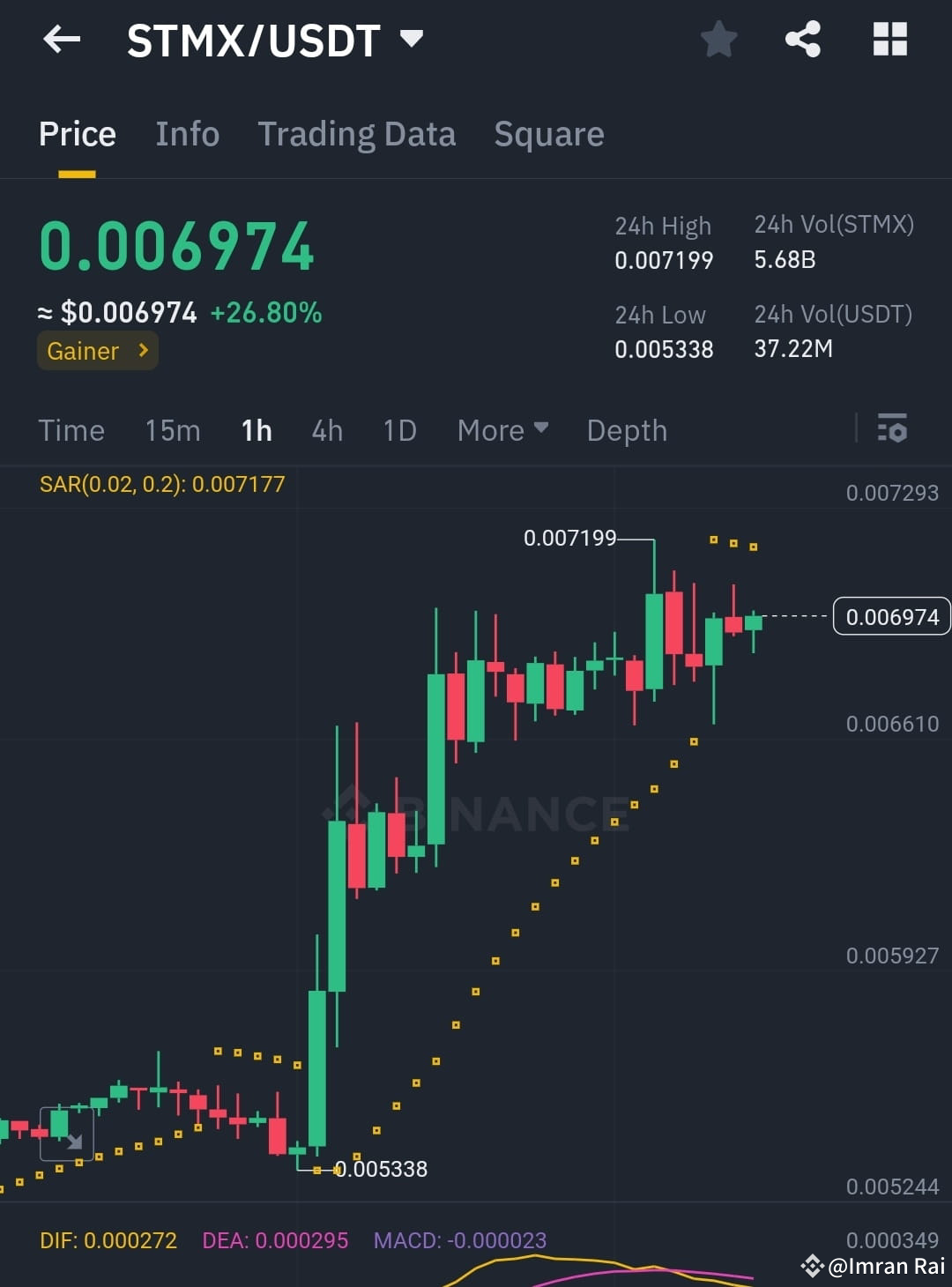Select the 4h timeframe
The height and width of the screenshot is (1287, 952).
(326, 430)
